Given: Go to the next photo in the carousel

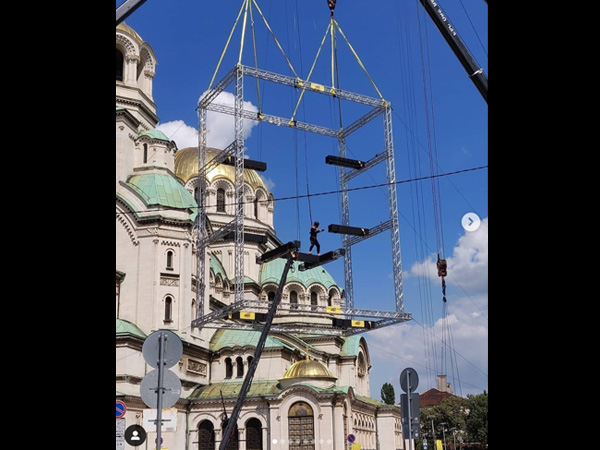Looking at the screenshot, I should pos(471,222).
